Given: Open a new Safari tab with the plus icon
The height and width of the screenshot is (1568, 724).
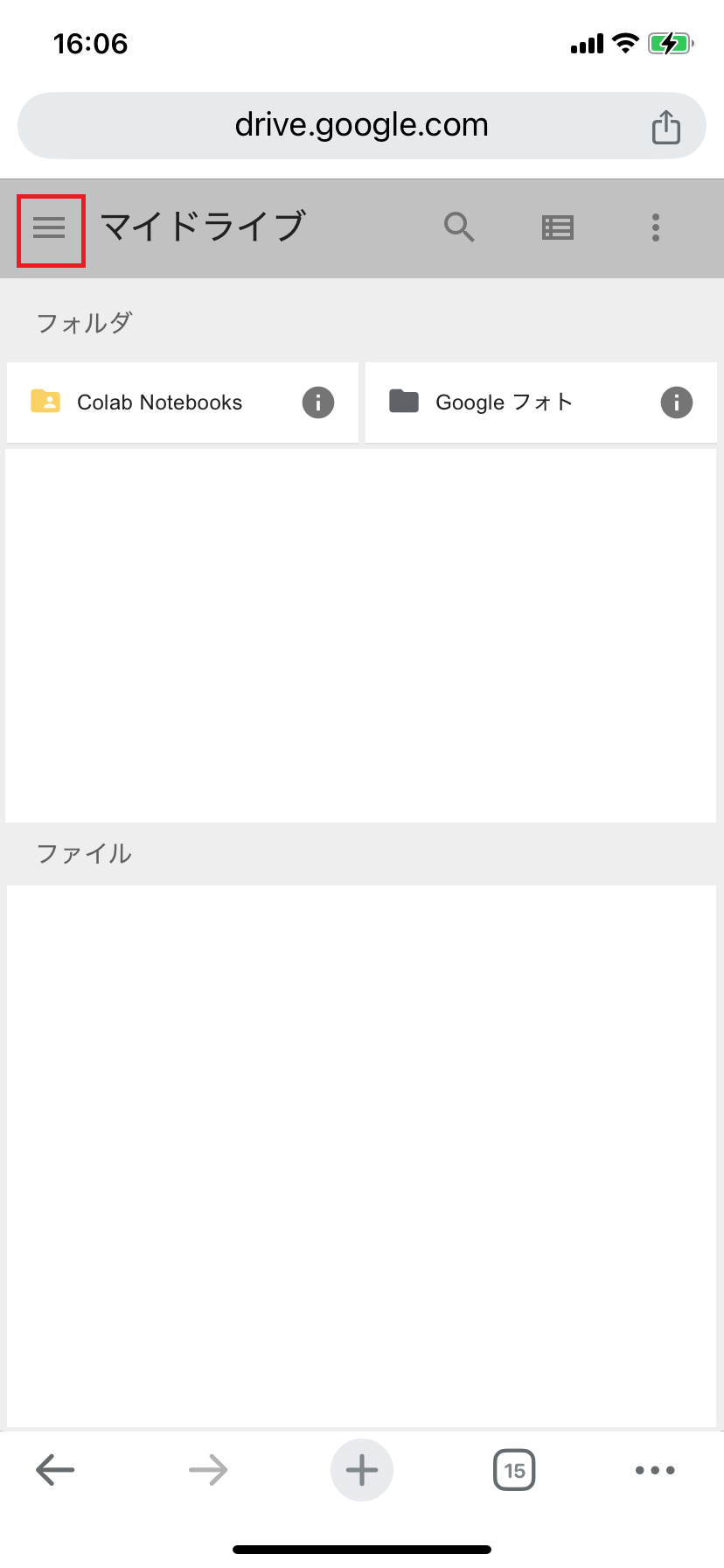Looking at the screenshot, I should pyautogui.click(x=362, y=1470).
